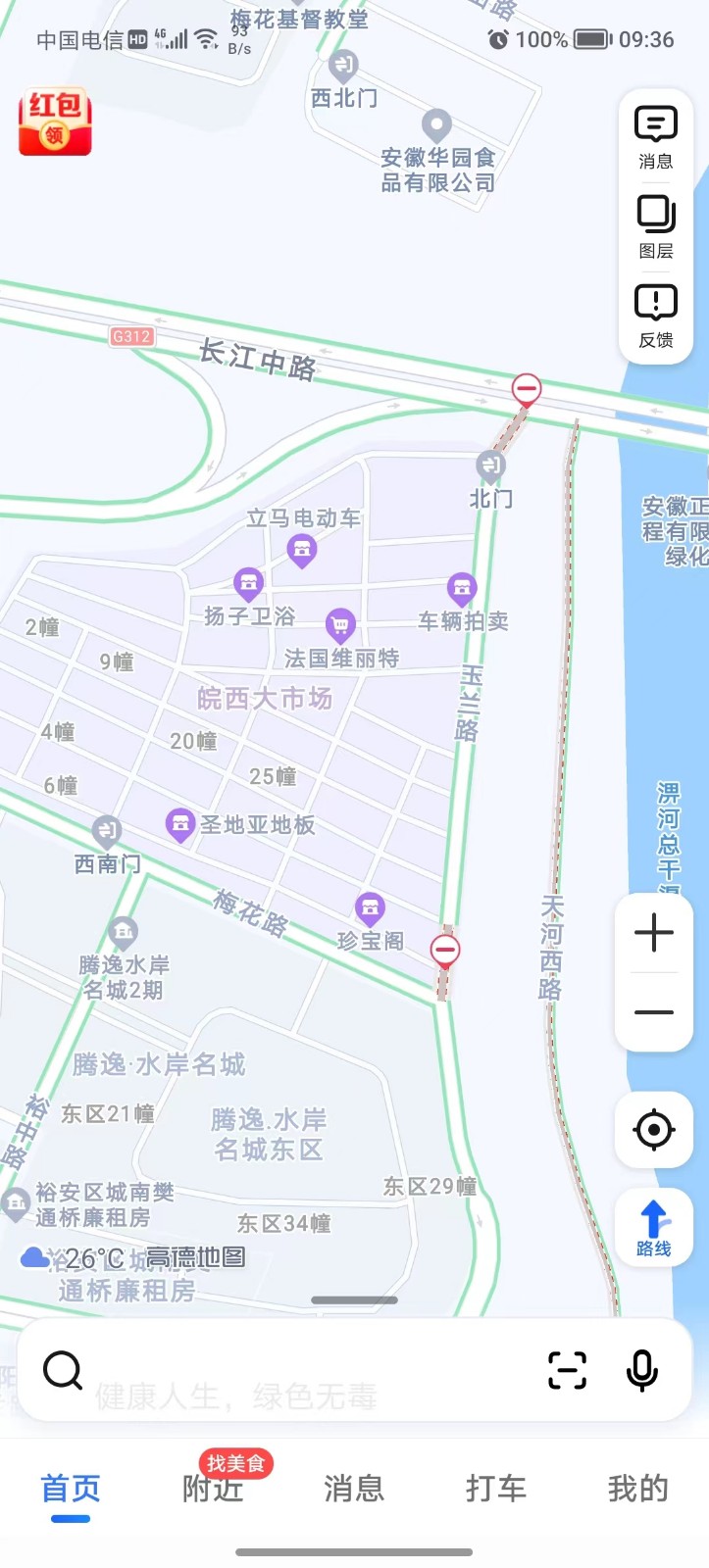Select the 圣地亚地板 map marker
The width and height of the screenshot is (709, 1568).
(180, 824)
